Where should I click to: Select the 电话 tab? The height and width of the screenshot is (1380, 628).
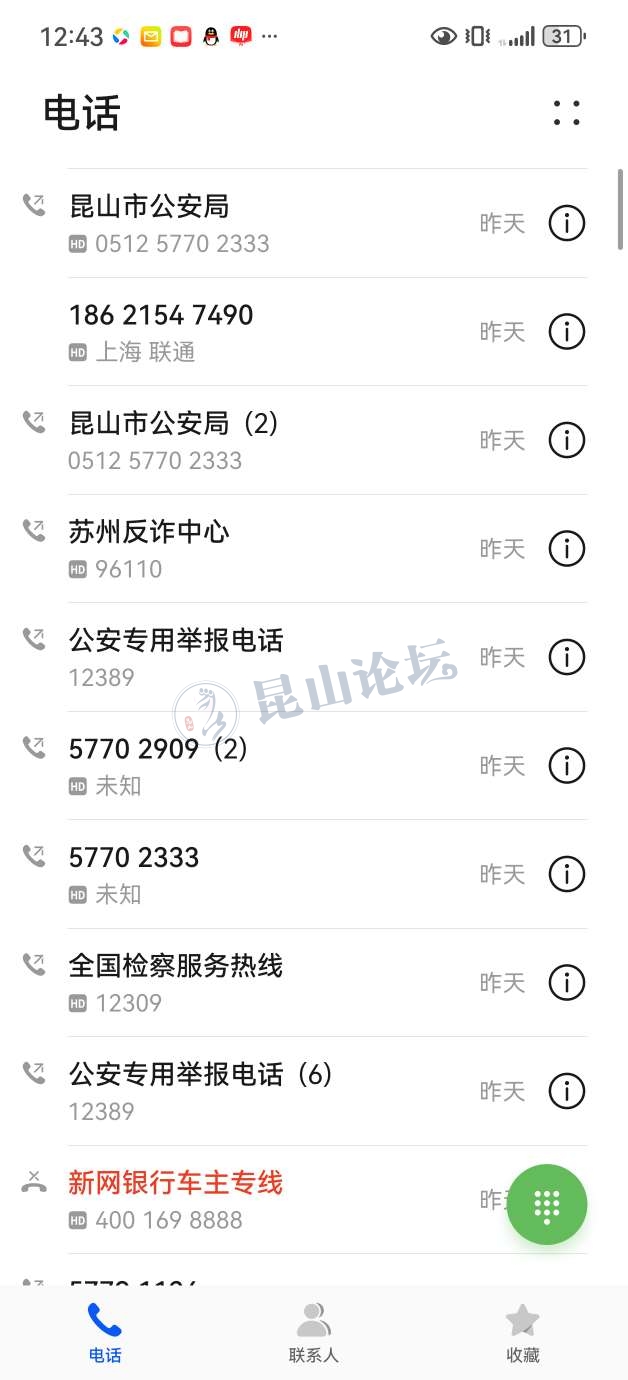point(105,1332)
